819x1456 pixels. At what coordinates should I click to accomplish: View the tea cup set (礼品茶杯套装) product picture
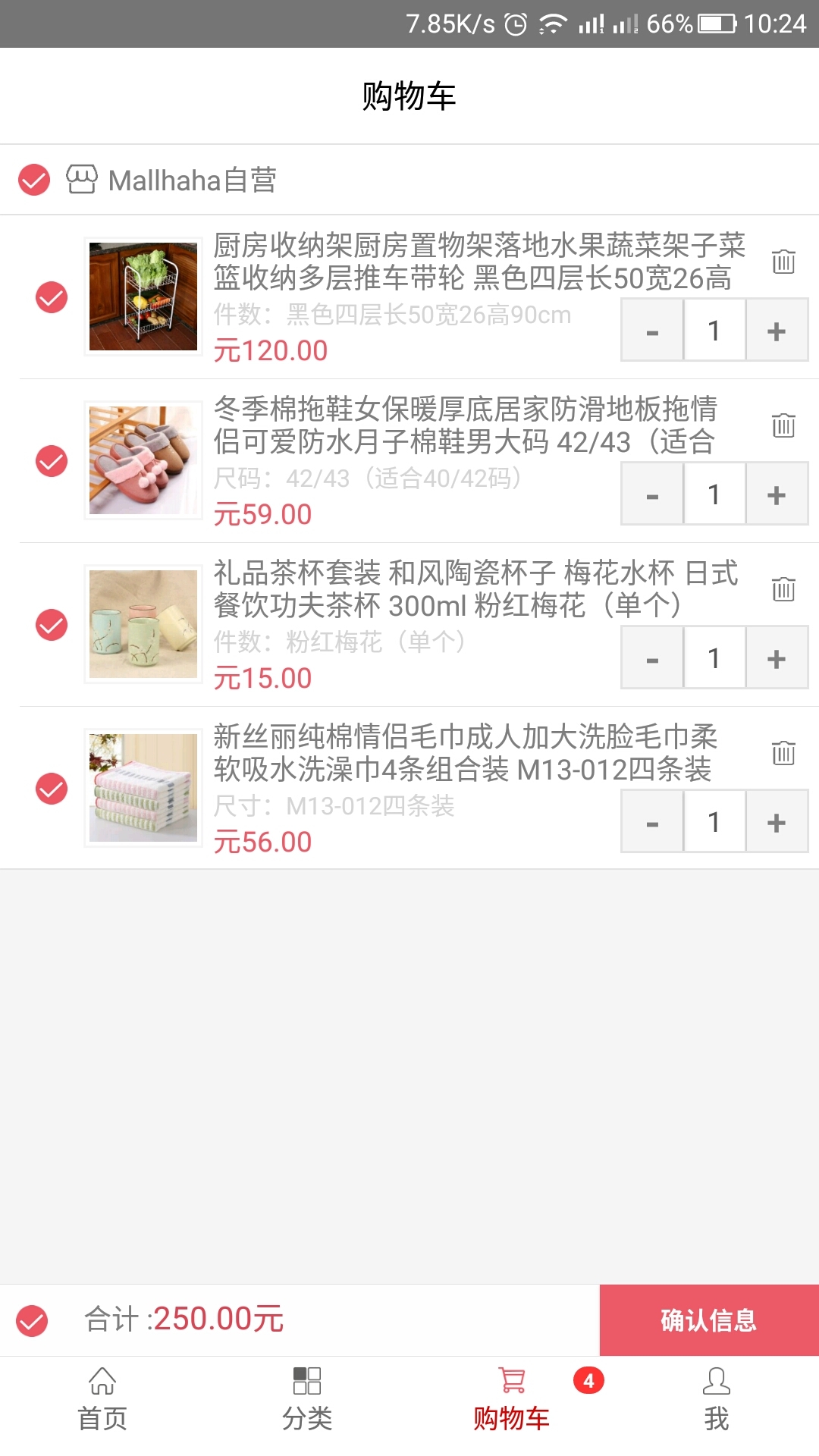point(143,624)
